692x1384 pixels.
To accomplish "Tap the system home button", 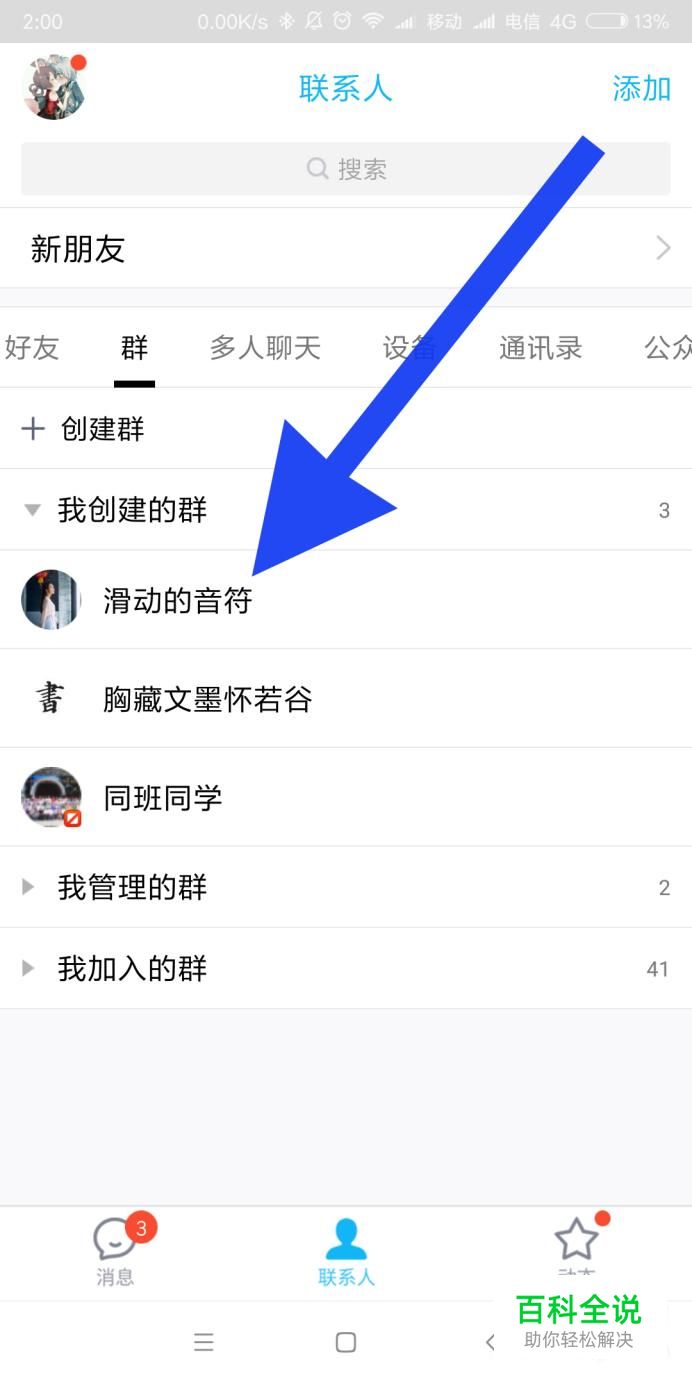I will click(346, 1342).
